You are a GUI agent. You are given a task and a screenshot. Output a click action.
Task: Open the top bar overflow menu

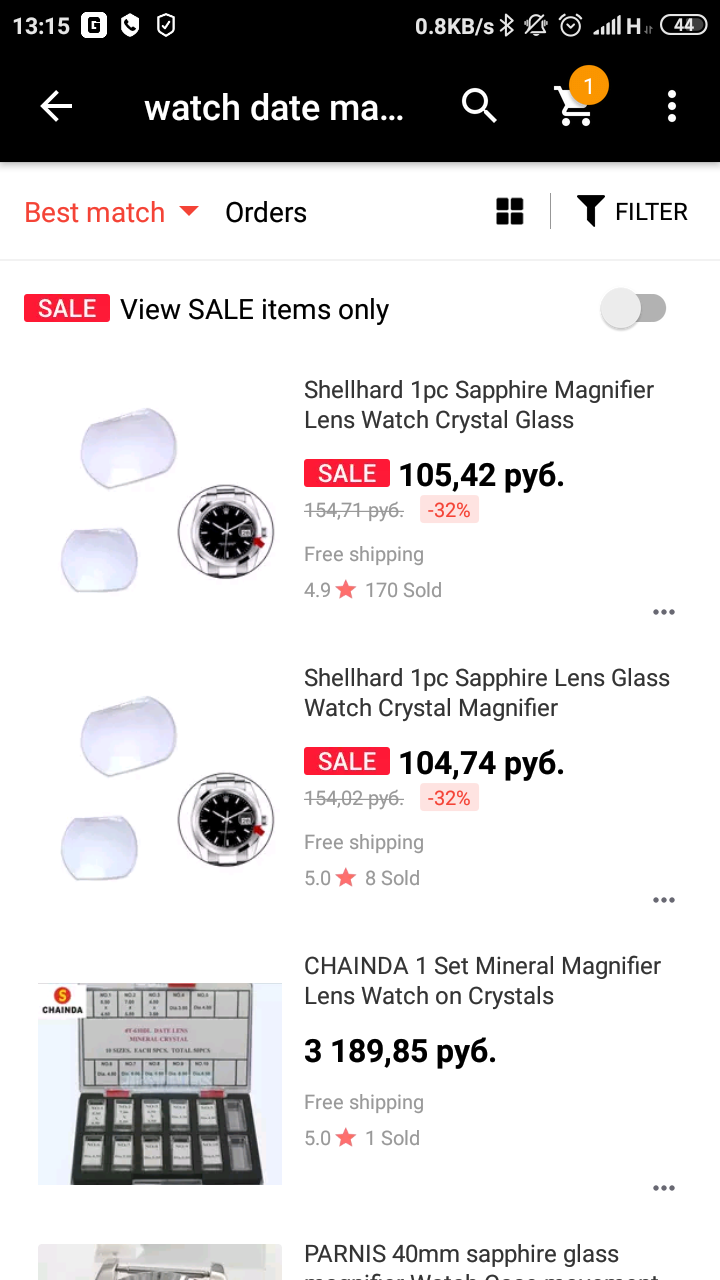[x=671, y=106]
